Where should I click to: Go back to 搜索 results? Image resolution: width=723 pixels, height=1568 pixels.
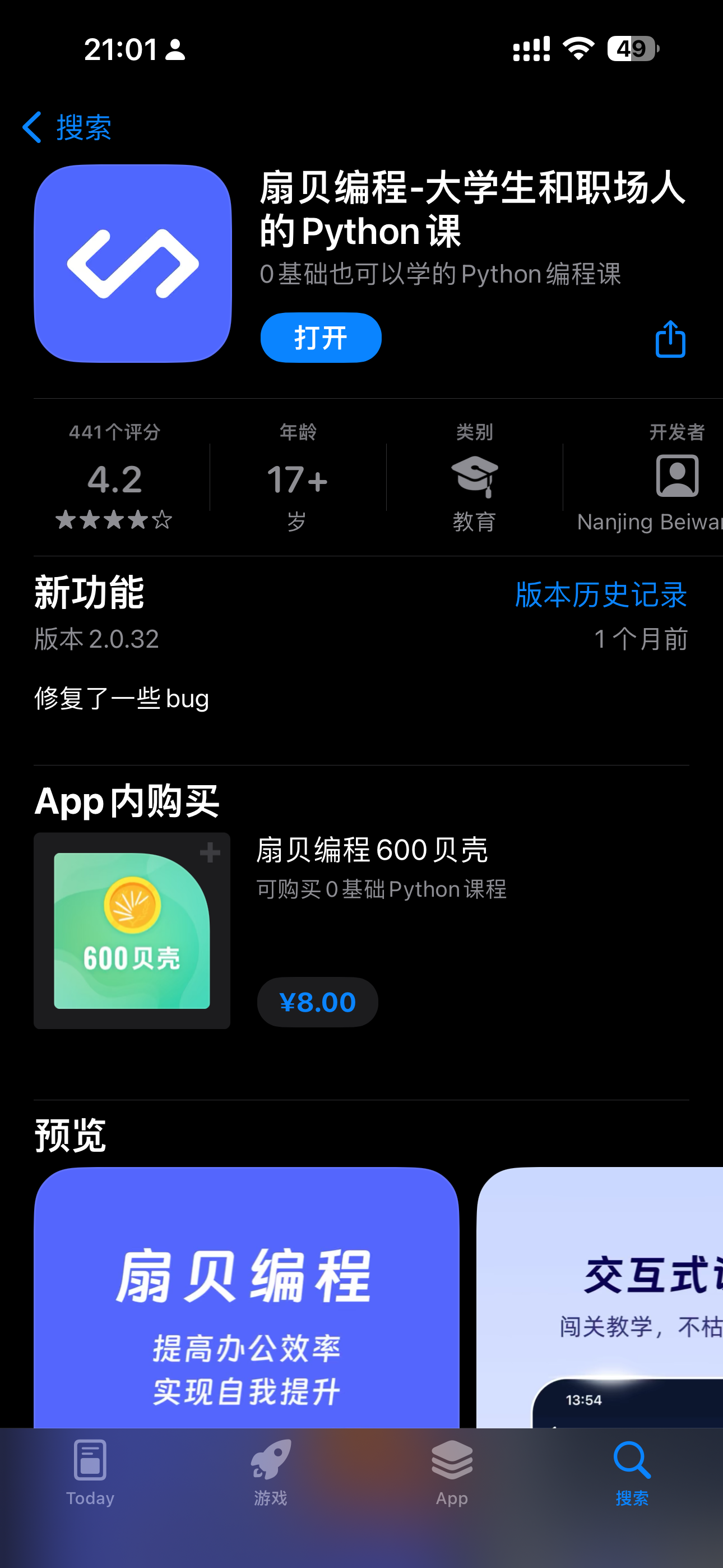pyautogui.click(x=67, y=127)
